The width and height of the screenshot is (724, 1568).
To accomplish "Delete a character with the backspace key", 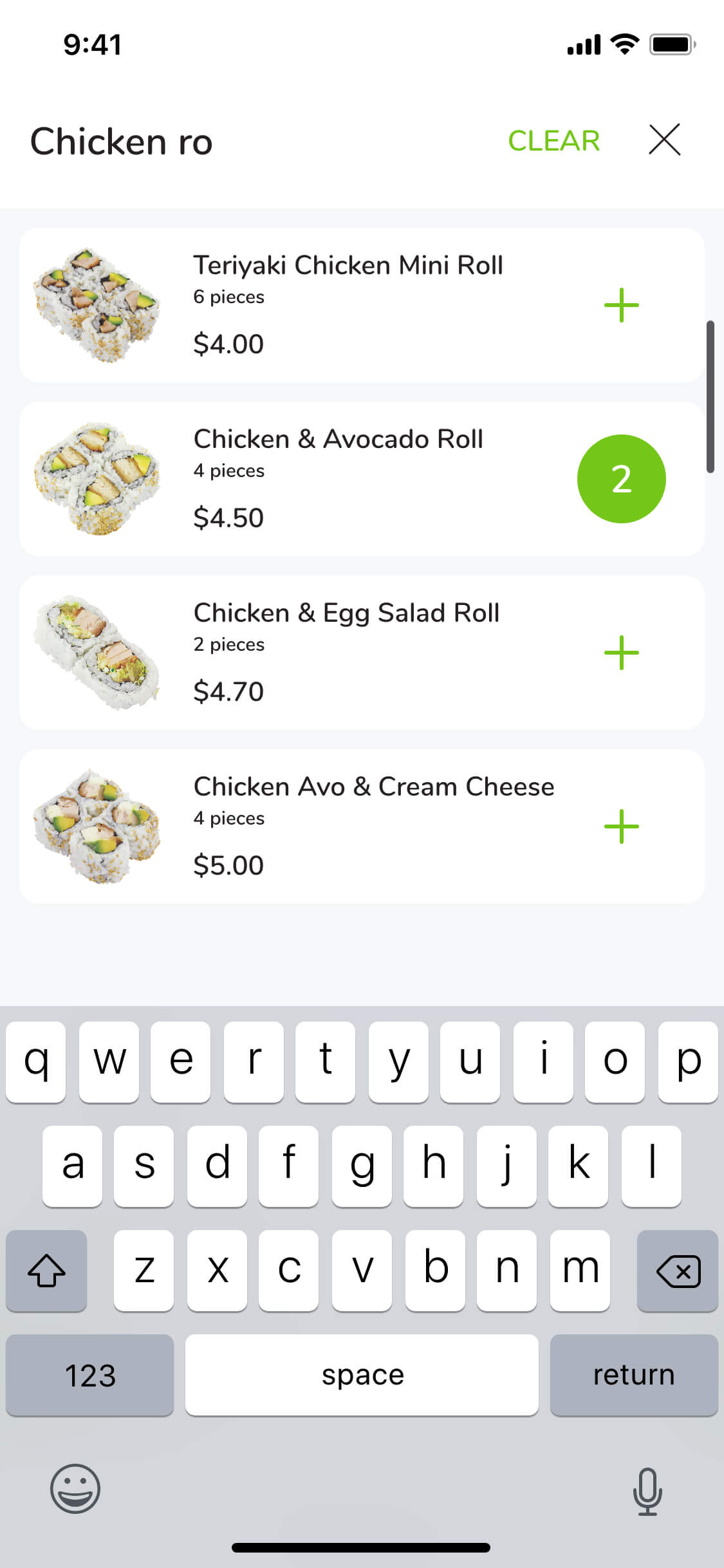I will (677, 1271).
